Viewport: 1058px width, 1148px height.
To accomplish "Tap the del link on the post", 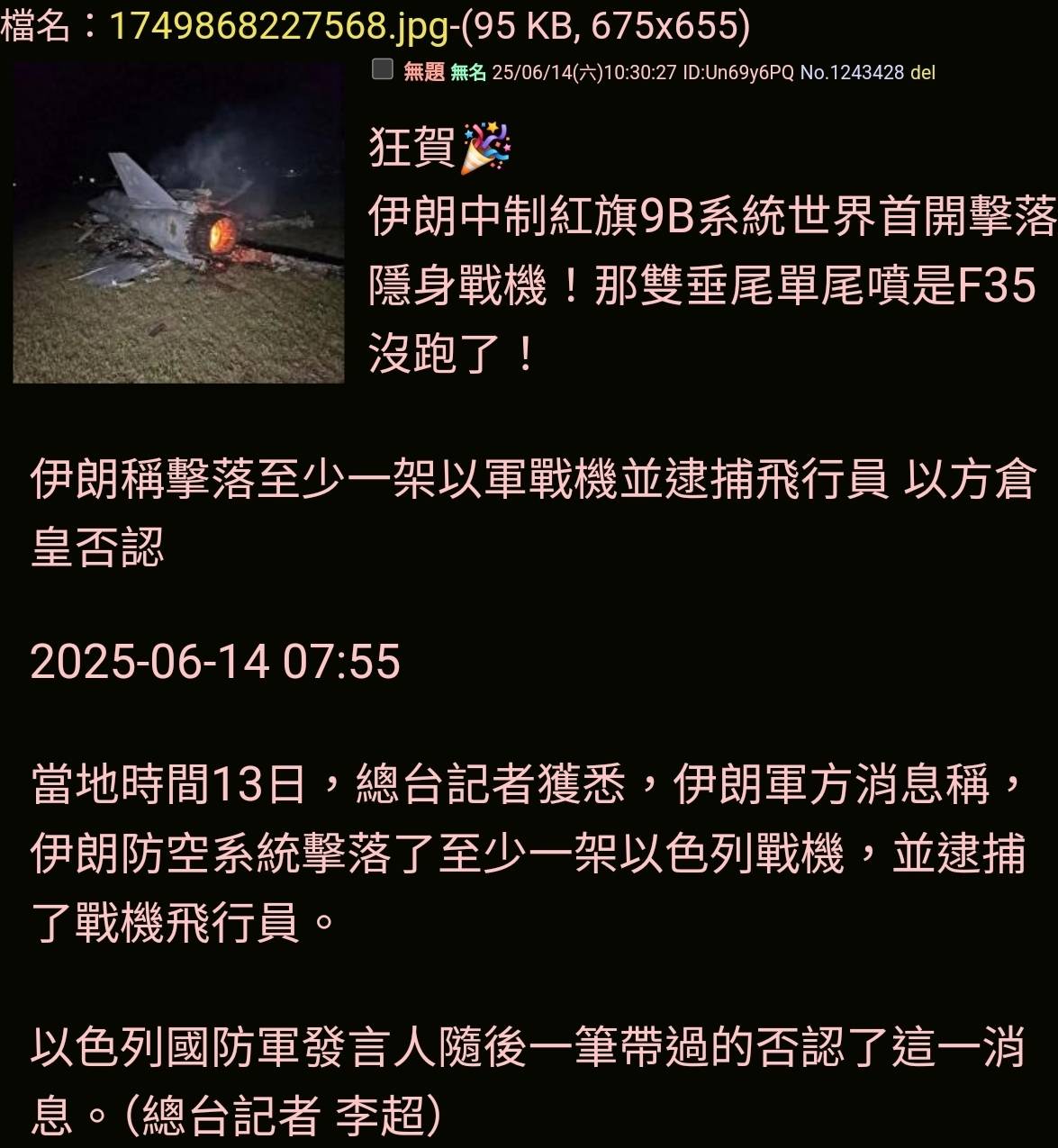I will pyautogui.click(x=923, y=73).
